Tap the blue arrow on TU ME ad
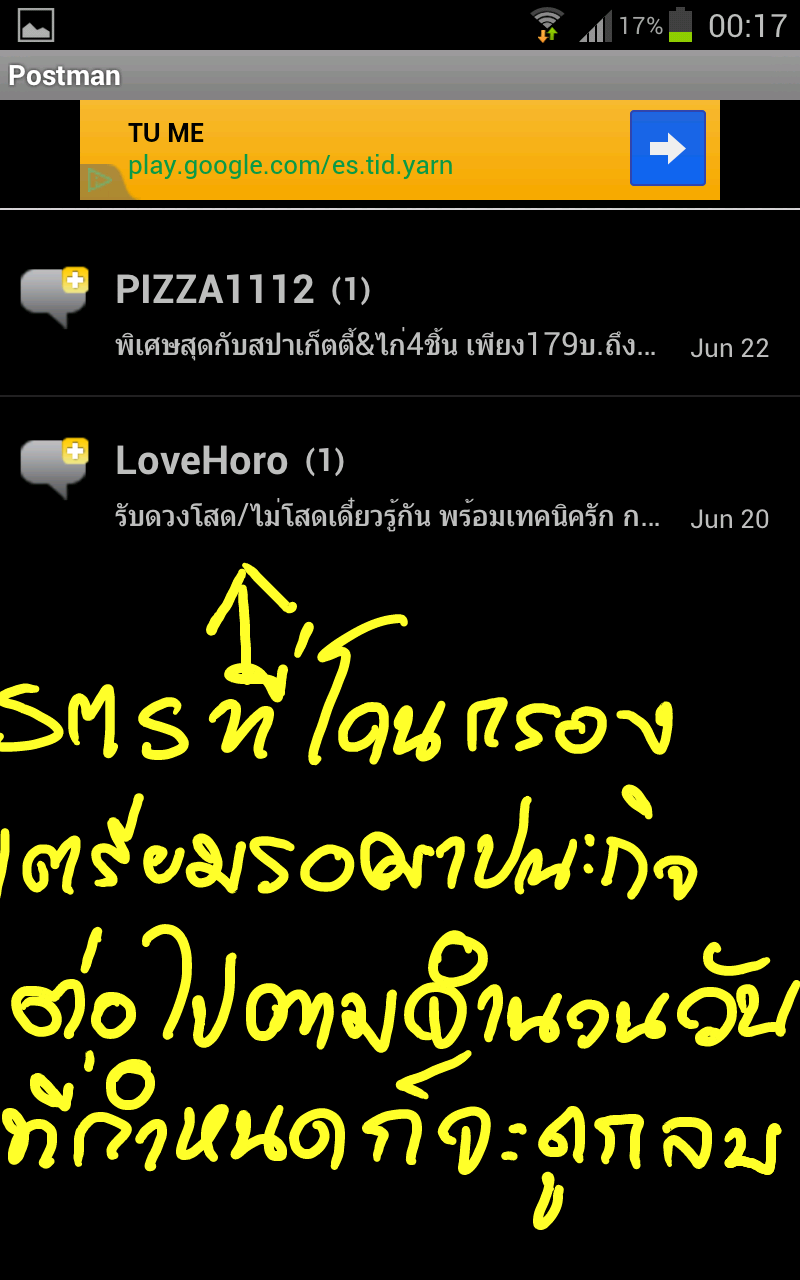The image size is (800, 1280). click(x=667, y=149)
